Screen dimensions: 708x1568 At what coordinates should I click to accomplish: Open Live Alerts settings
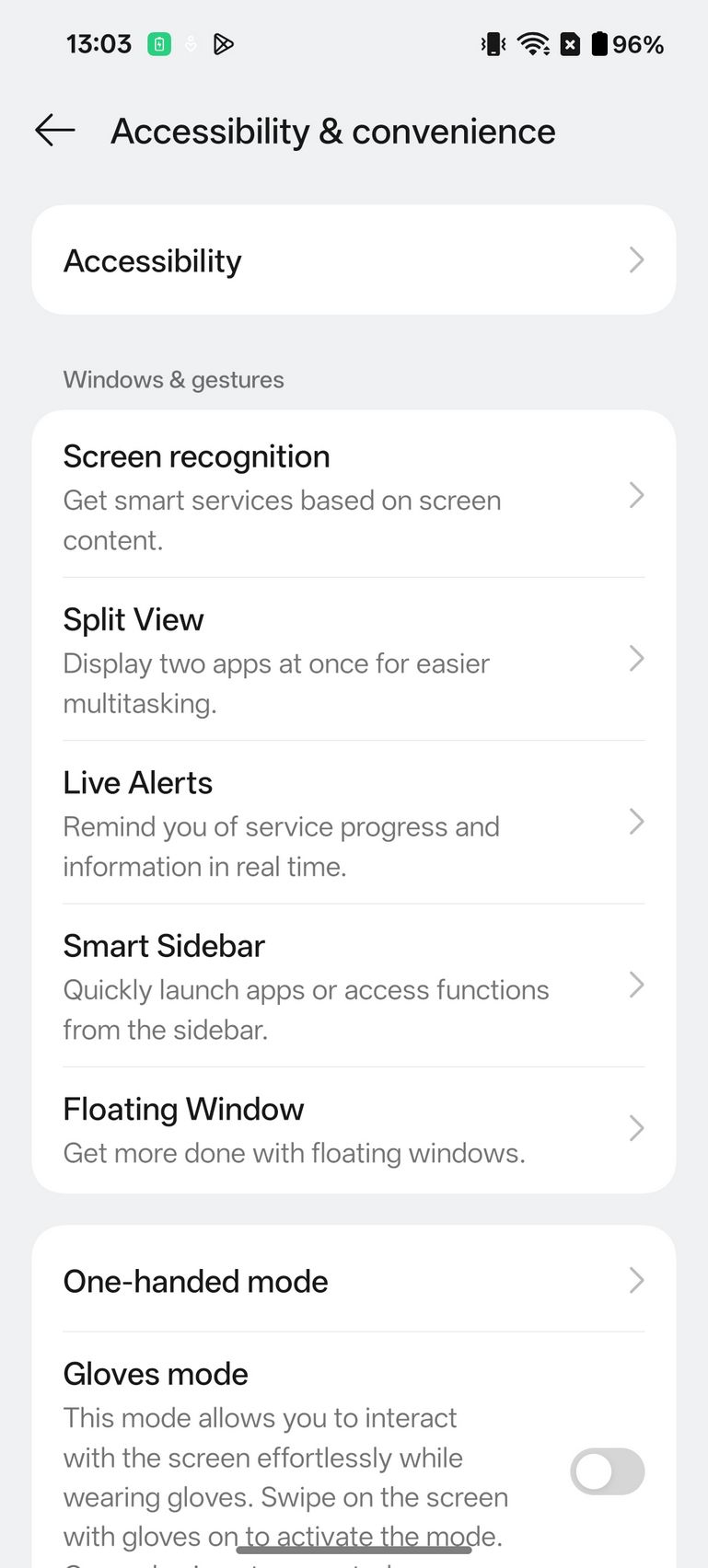coord(354,823)
